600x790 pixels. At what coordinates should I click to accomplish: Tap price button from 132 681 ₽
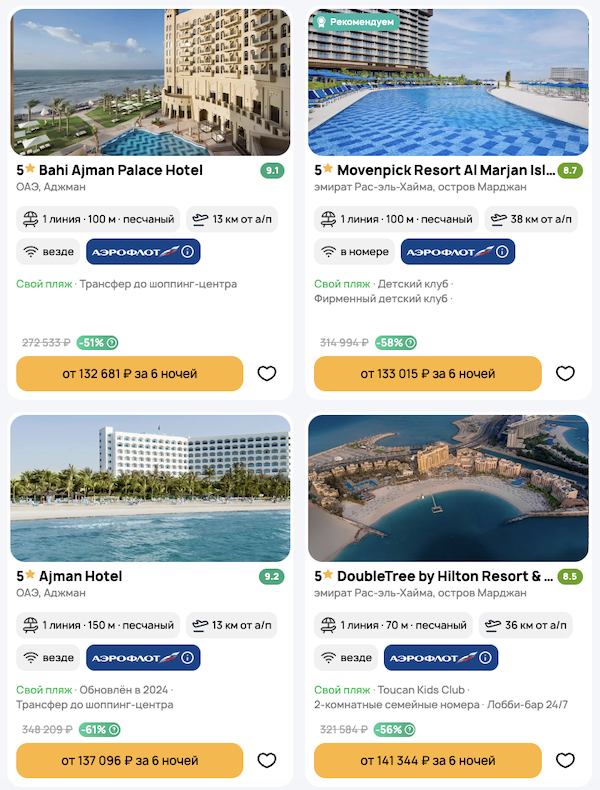point(130,373)
